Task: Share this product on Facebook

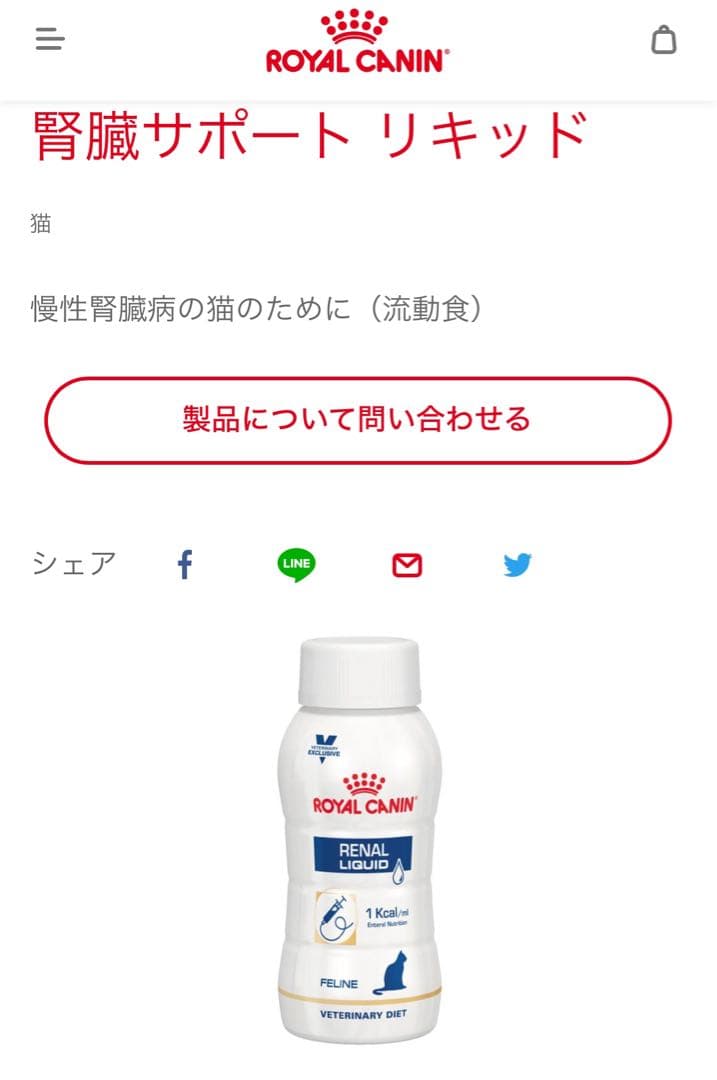Action: coord(185,565)
